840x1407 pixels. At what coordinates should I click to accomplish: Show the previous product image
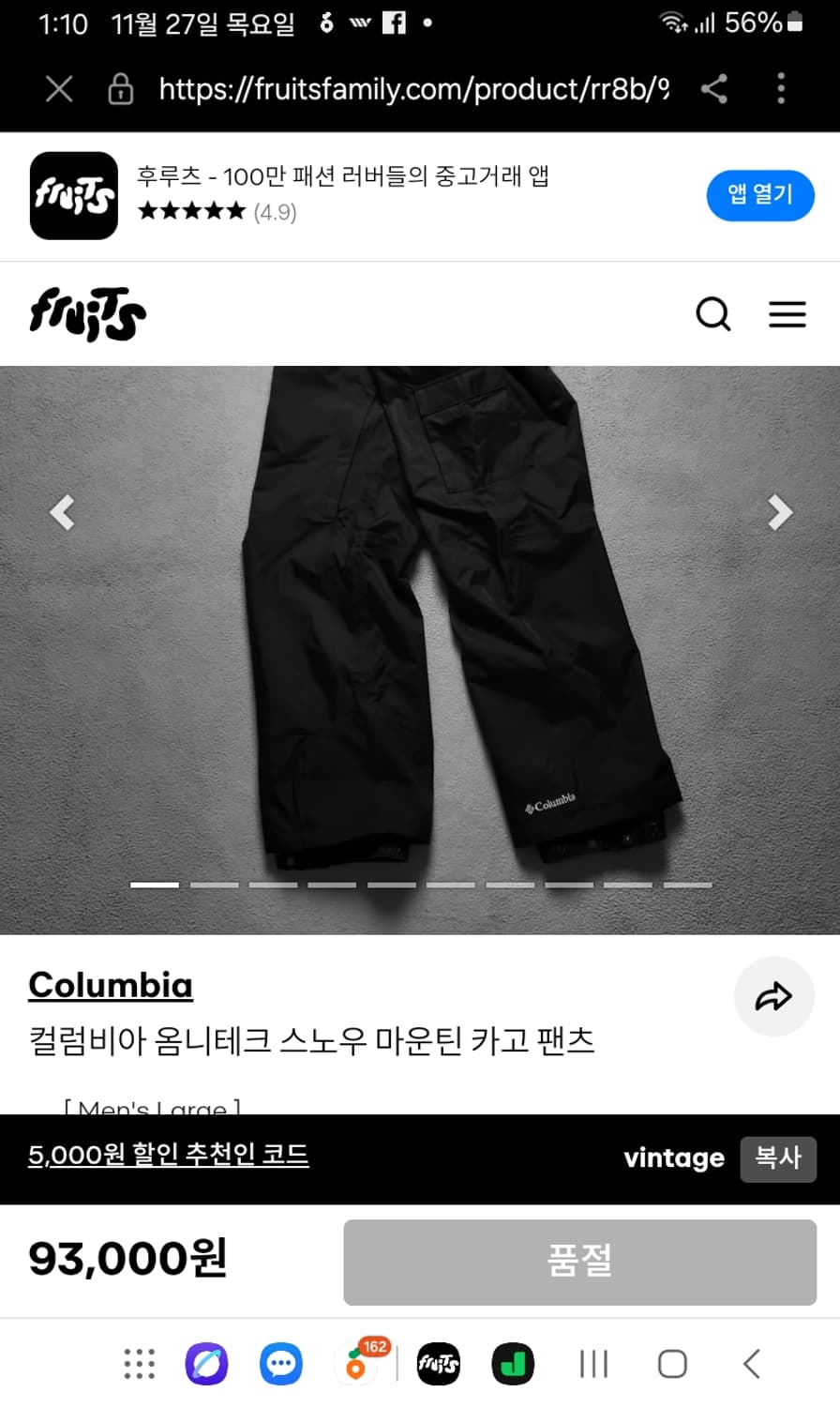[62, 512]
